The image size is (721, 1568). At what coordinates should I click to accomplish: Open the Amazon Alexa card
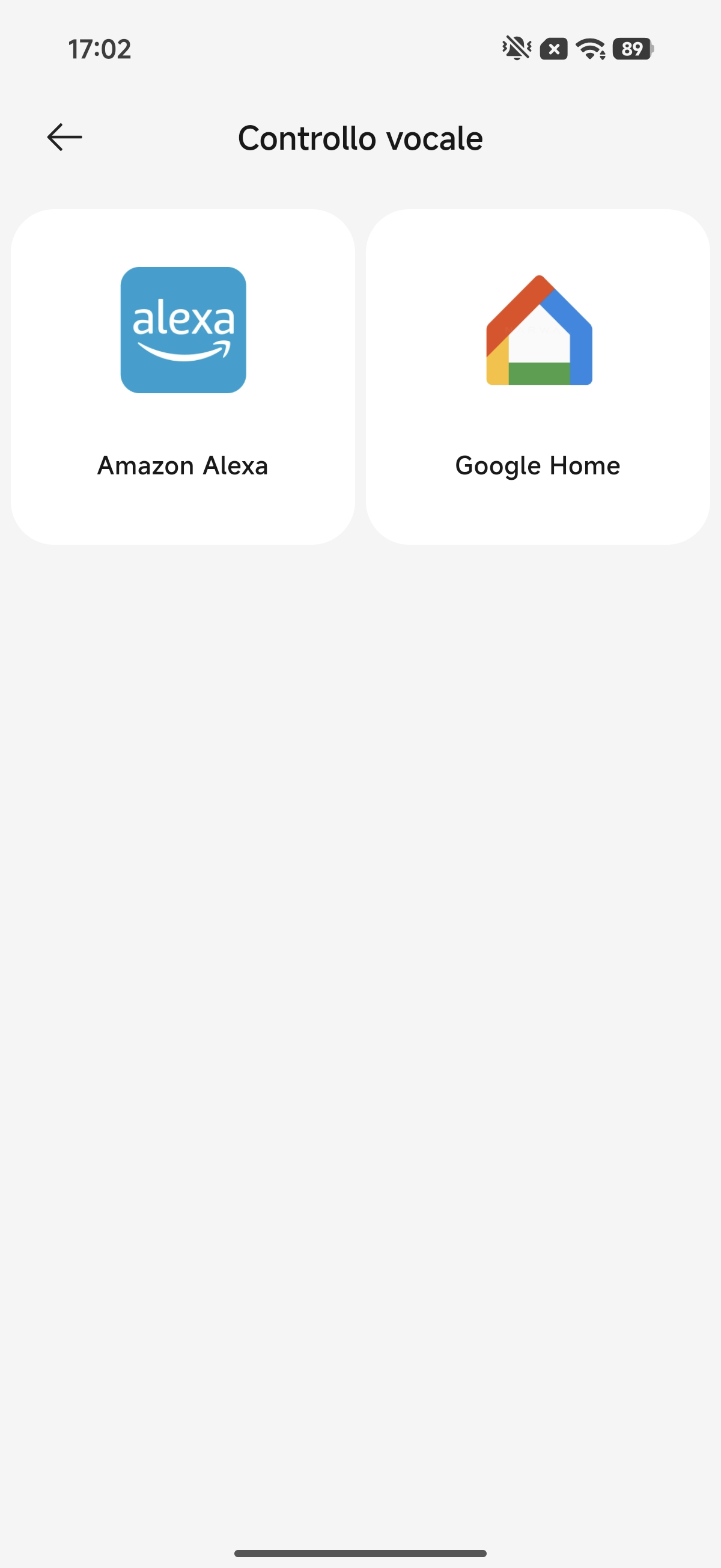(x=183, y=376)
